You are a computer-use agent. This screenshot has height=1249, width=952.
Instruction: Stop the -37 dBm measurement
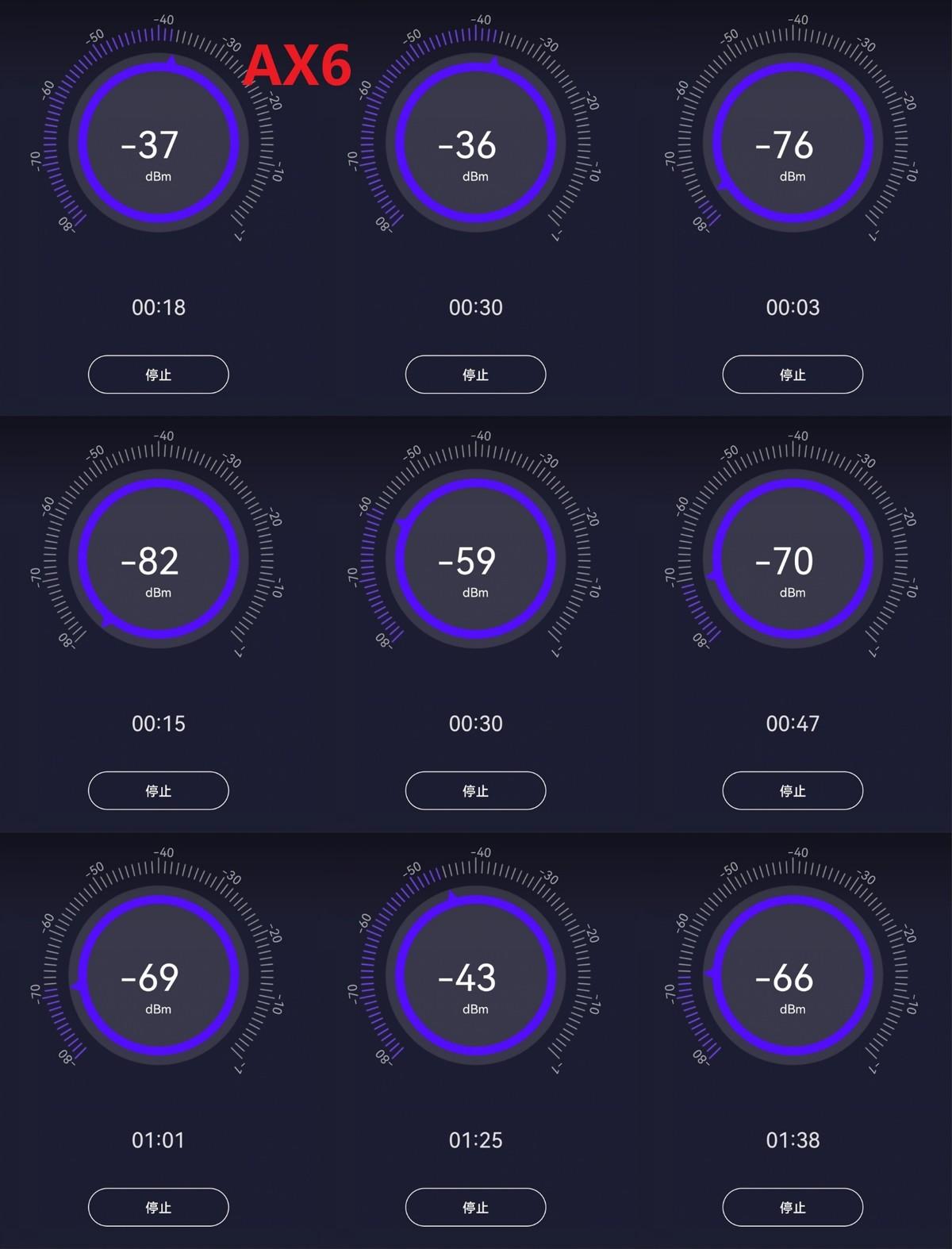point(158,374)
